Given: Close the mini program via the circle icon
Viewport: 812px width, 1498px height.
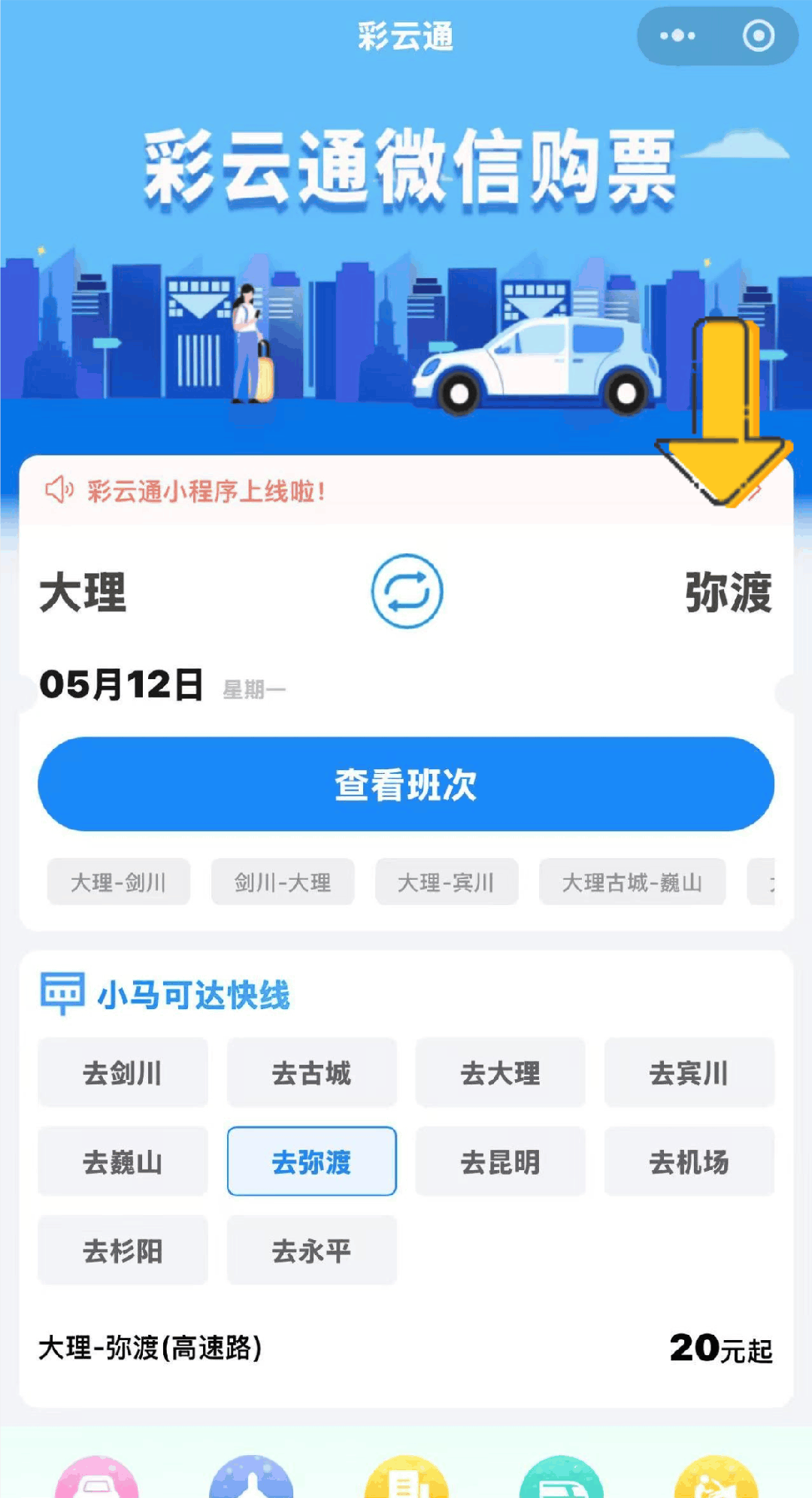Looking at the screenshot, I should tap(758, 35).
